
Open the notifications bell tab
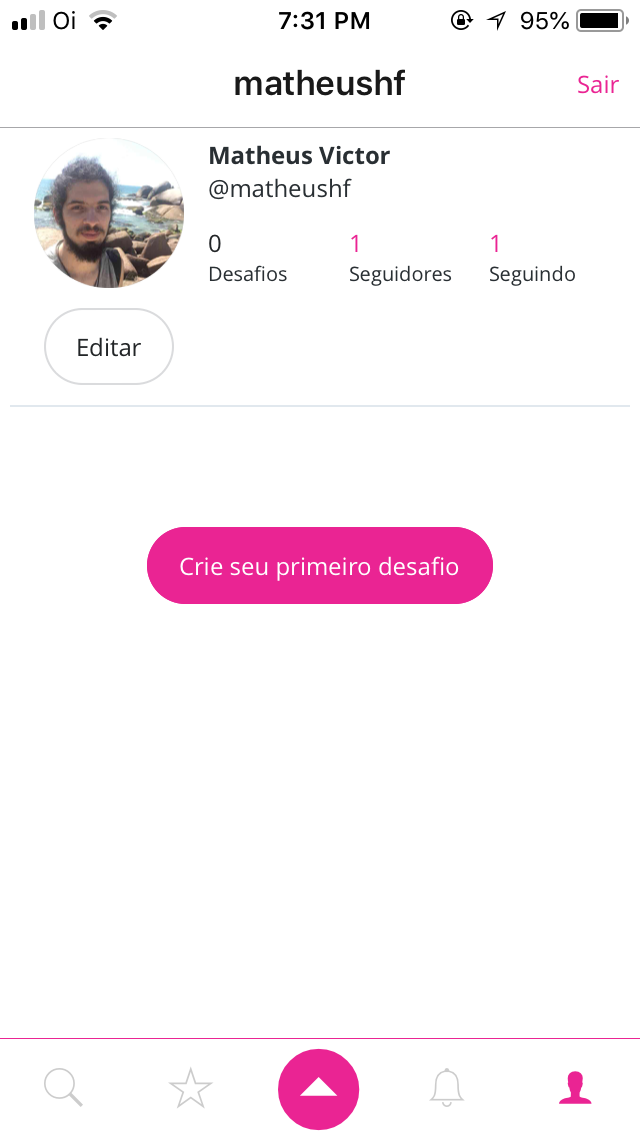tap(447, 1087)
